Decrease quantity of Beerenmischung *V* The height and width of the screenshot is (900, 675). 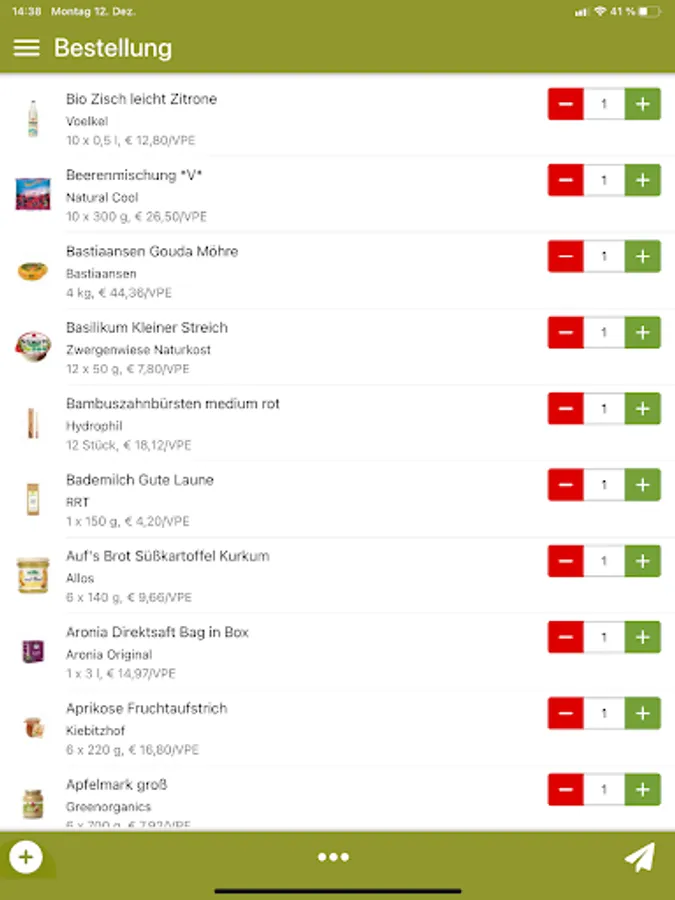pos(566,180)
